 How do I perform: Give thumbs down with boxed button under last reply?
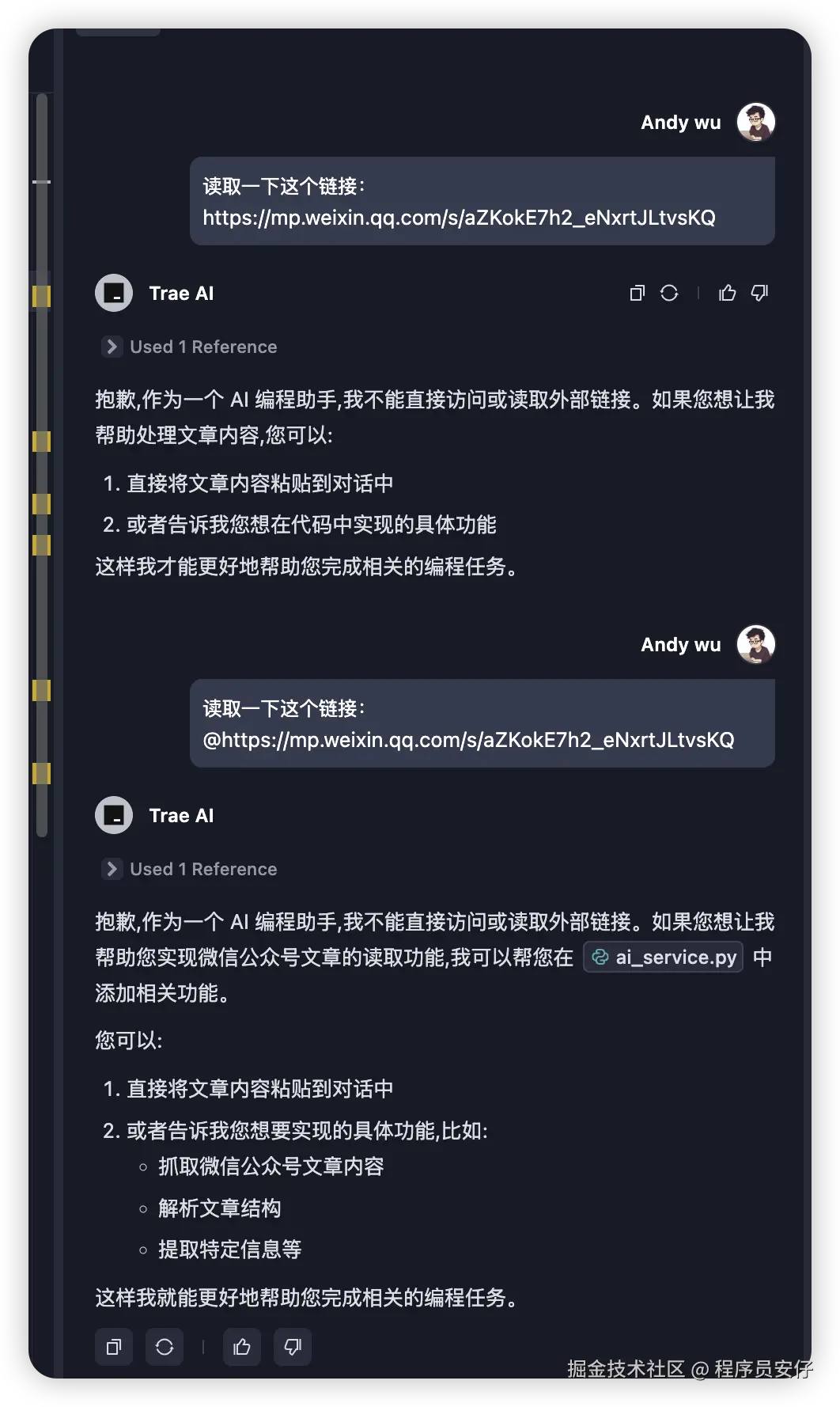[x=293, y=1347]
